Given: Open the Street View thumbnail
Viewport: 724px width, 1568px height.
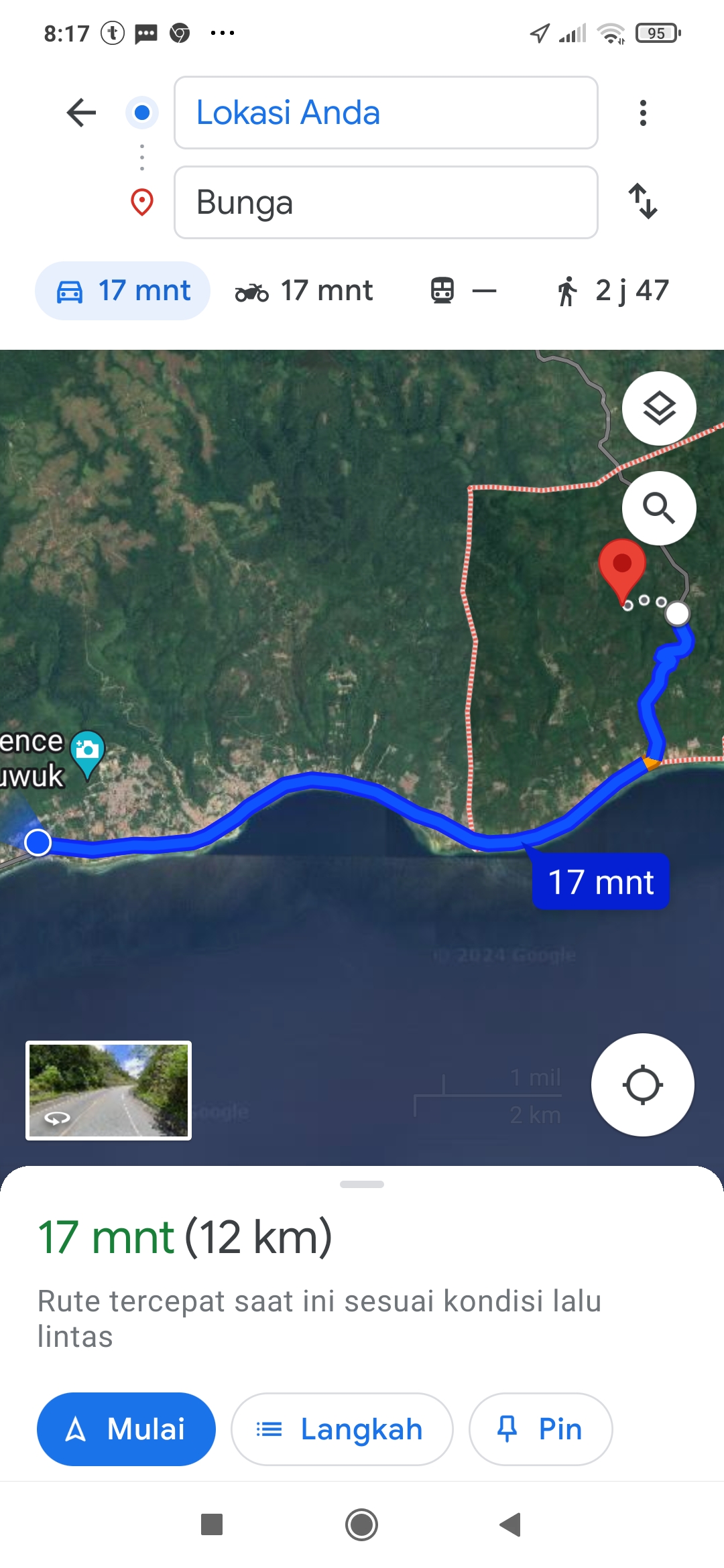Looking at the screenshot, I should [109, 1090].
